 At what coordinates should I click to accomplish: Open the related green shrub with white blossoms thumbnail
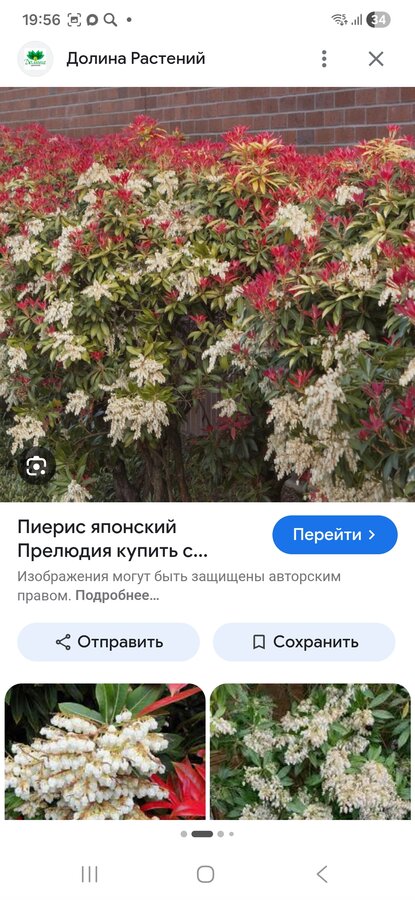(310, 751)
